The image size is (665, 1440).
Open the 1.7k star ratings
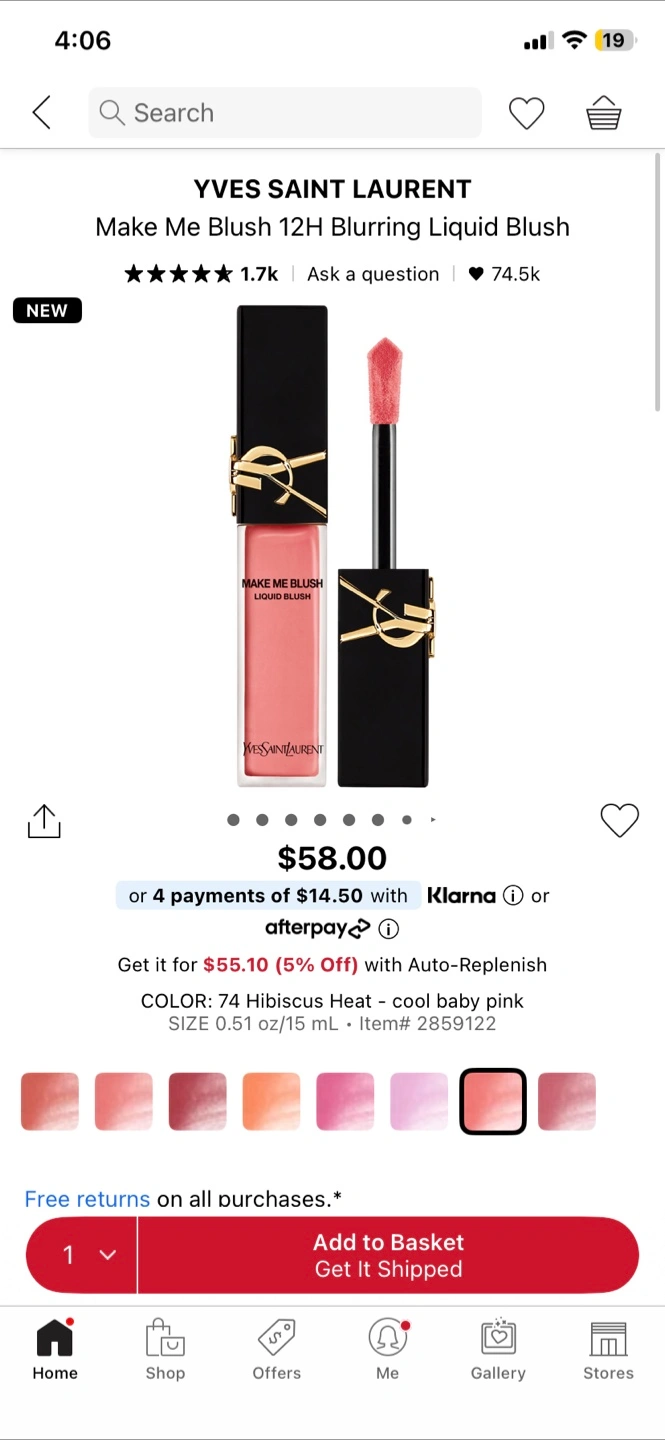coord(201,274)
